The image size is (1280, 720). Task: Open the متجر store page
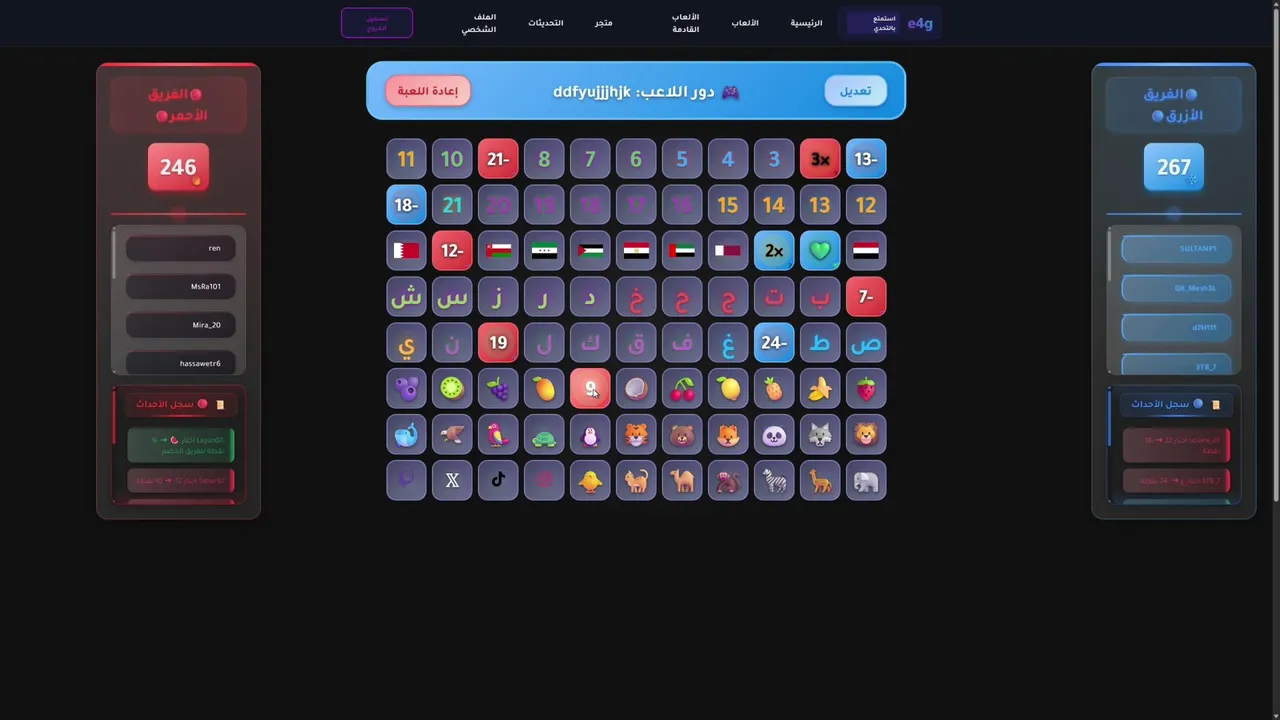(x=603, y=23)
